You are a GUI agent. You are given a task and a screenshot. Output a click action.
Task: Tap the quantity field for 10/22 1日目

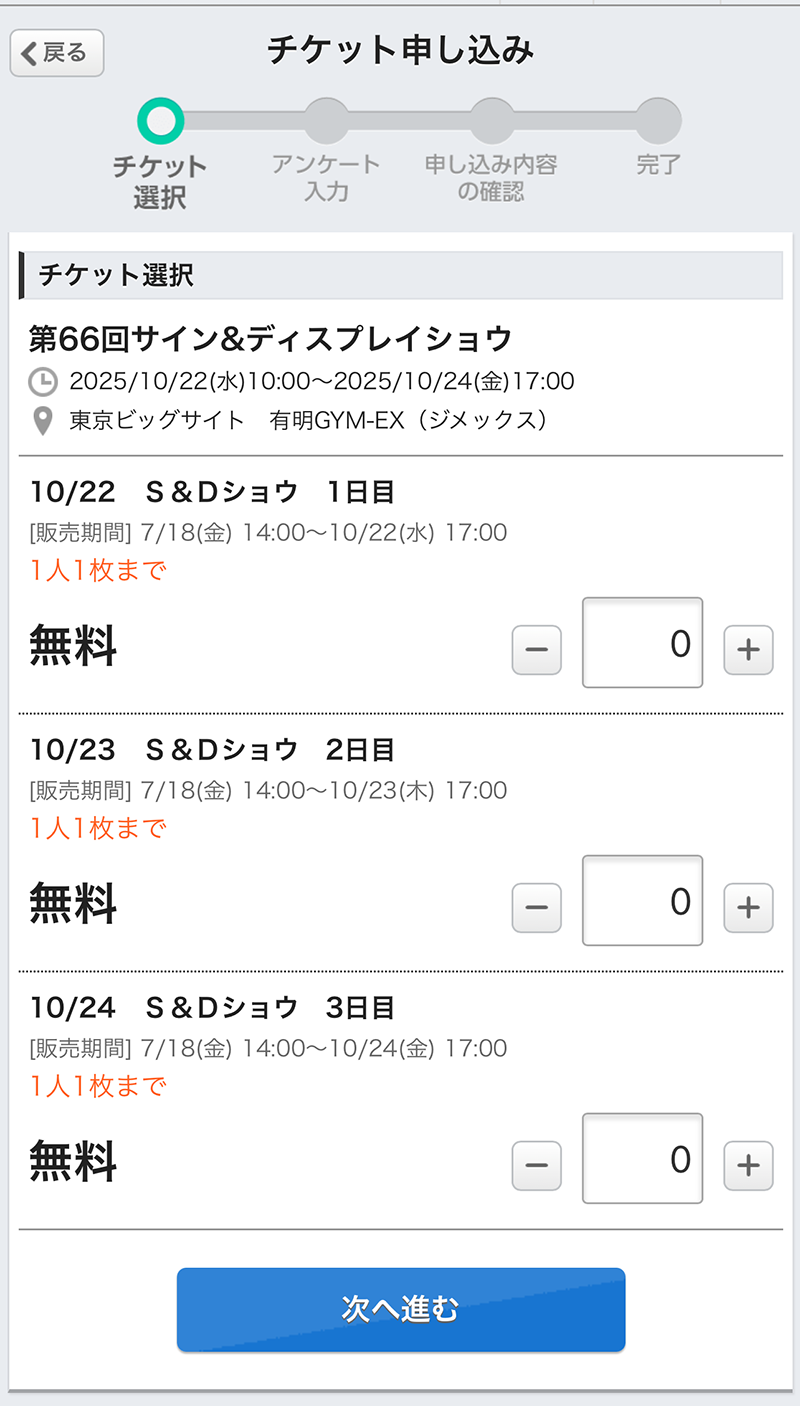(x=643, y=643)
